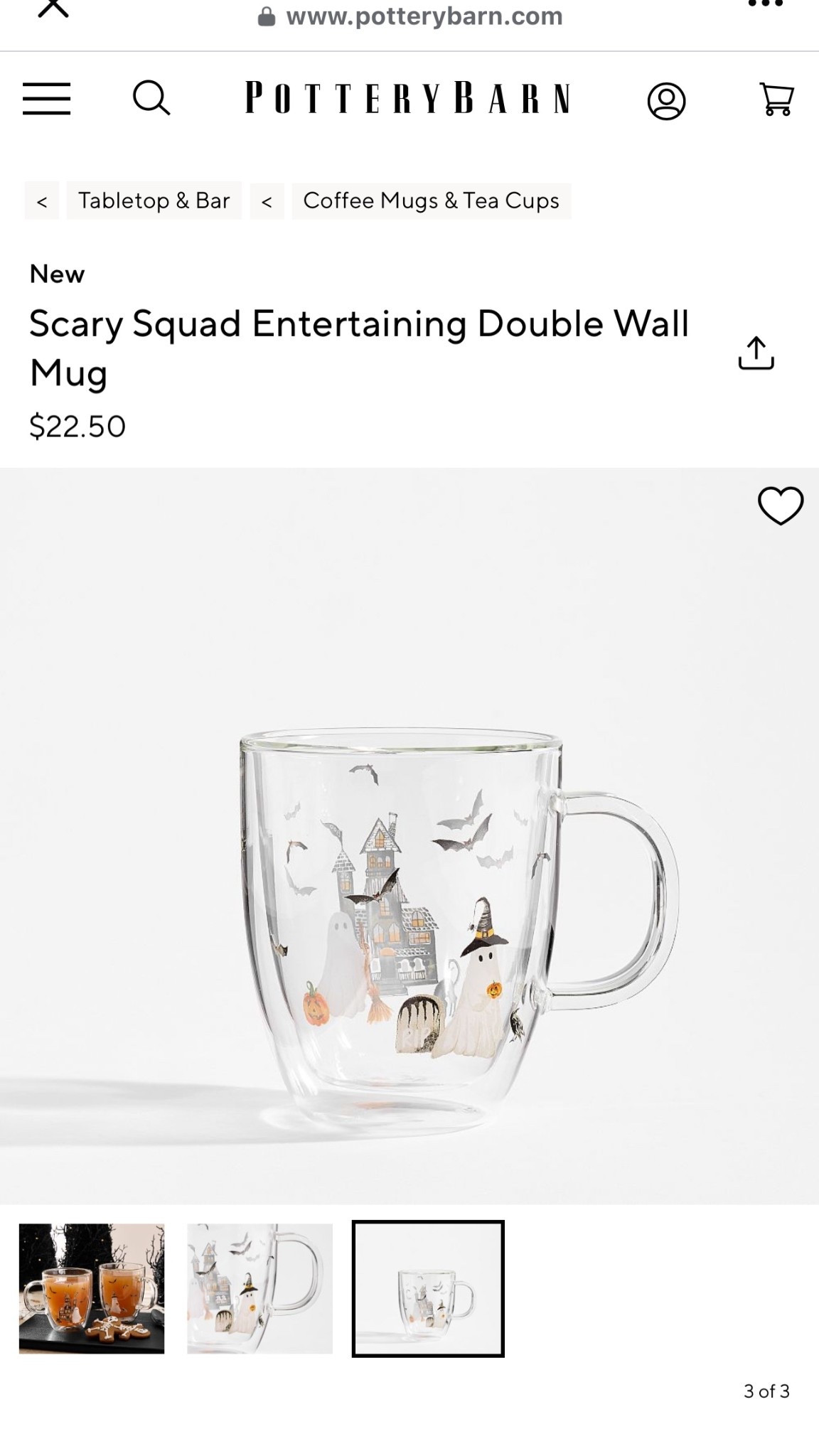View the shopping cart
The image size is (819, 1456).
coord(776,99)
